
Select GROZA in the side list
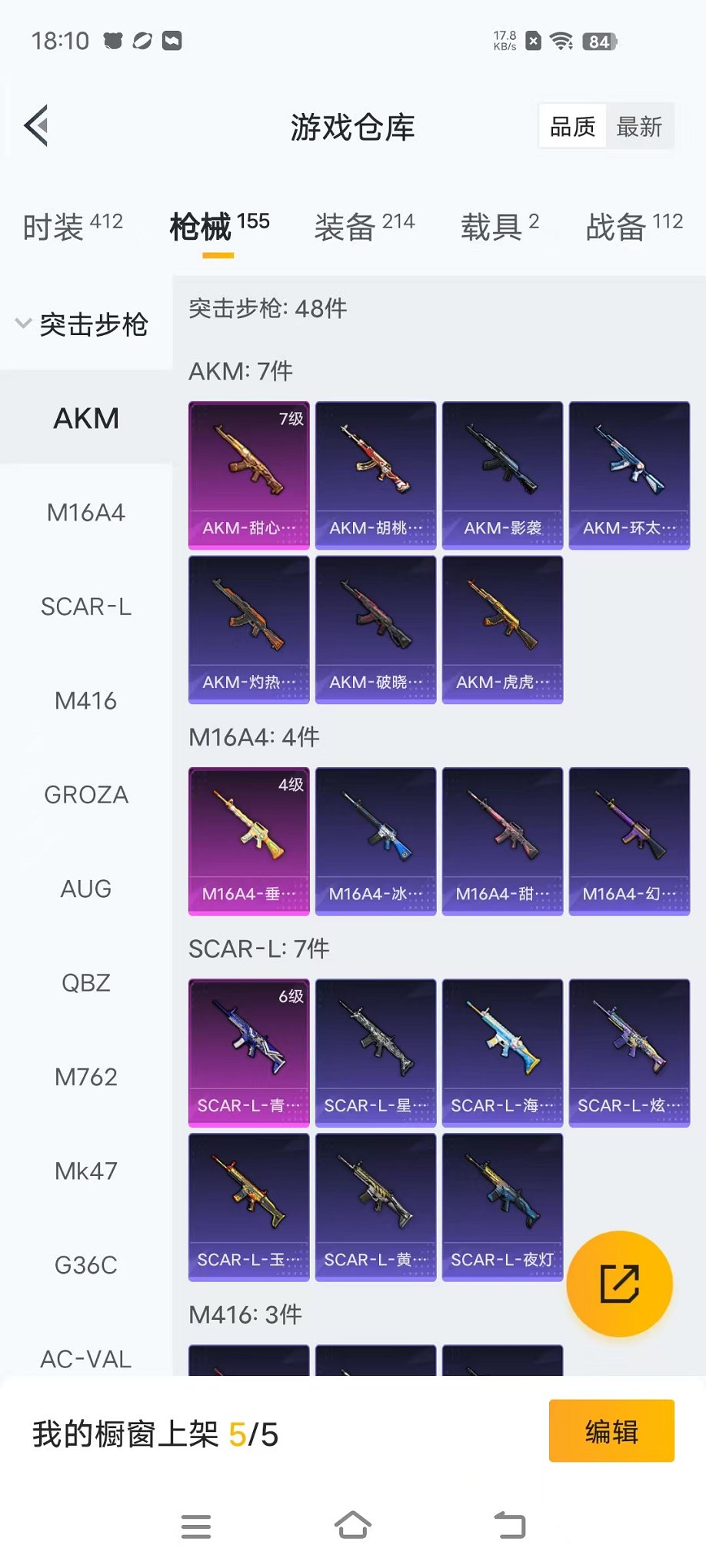coord(86,795)
